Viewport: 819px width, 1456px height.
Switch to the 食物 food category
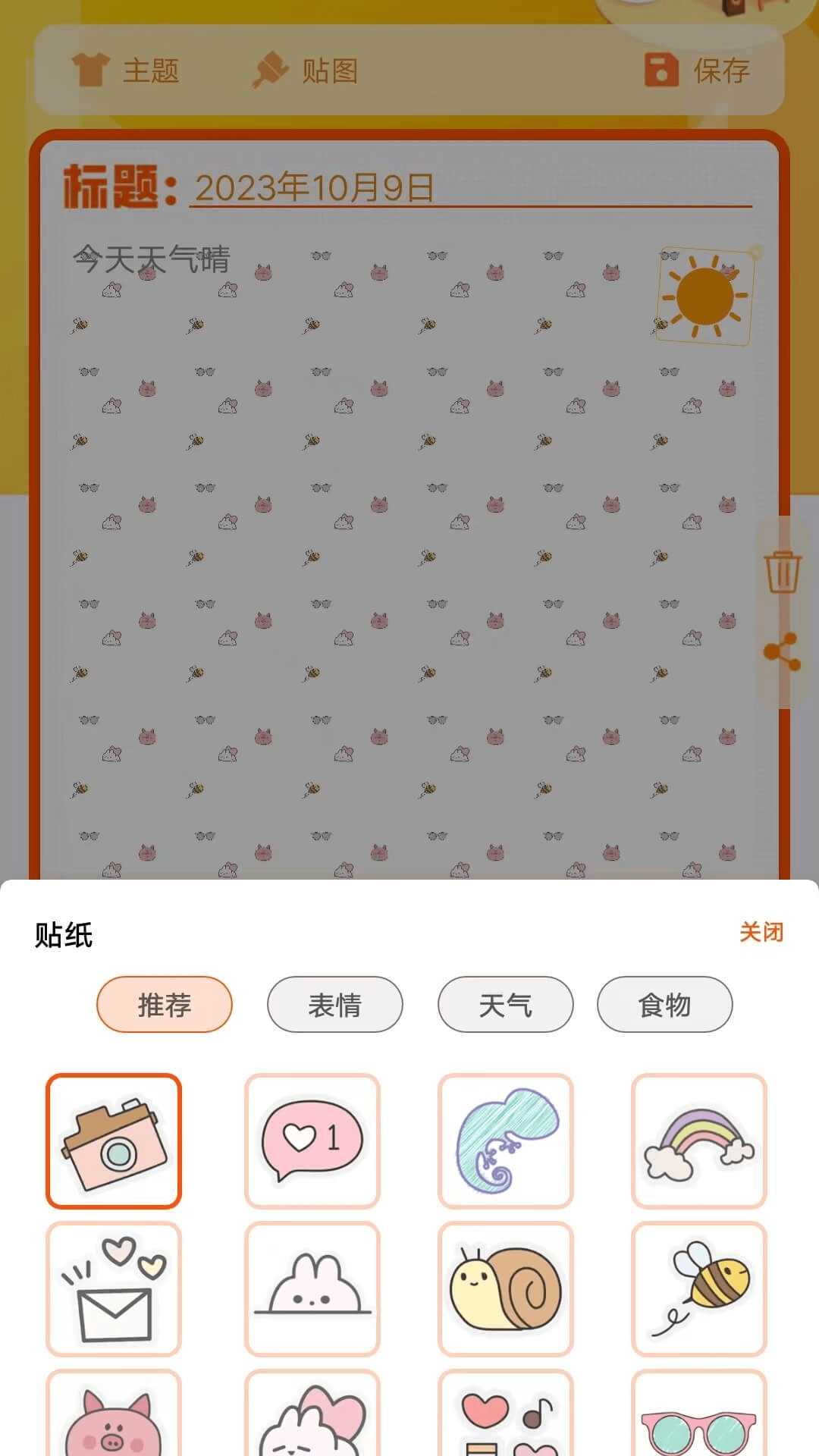pyautogui.click(x=665, y=1004)
